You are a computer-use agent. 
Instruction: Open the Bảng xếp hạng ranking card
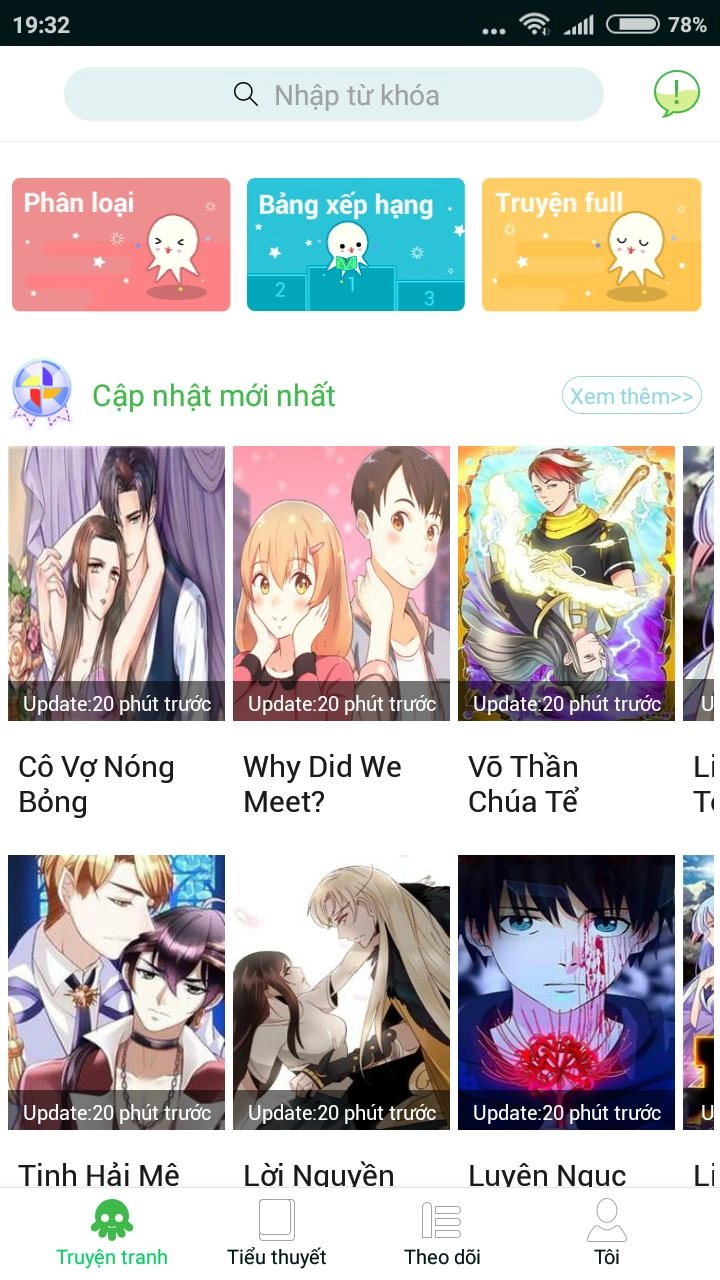tap(355, 243)
